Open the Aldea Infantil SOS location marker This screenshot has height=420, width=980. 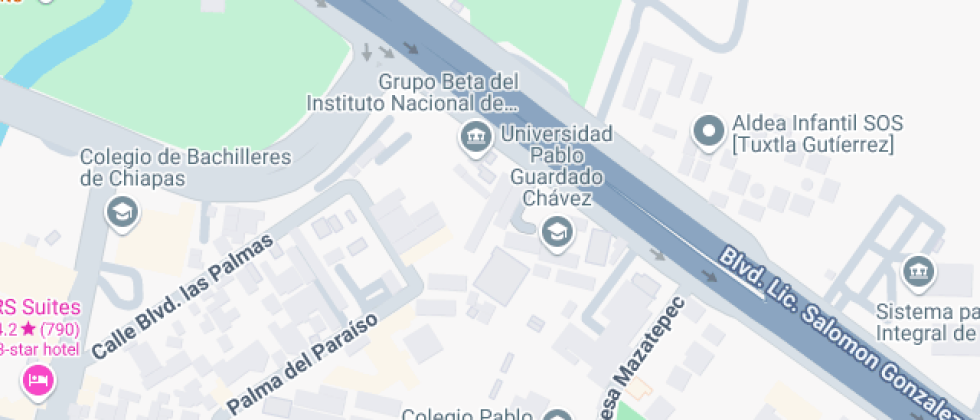[708, 133]
